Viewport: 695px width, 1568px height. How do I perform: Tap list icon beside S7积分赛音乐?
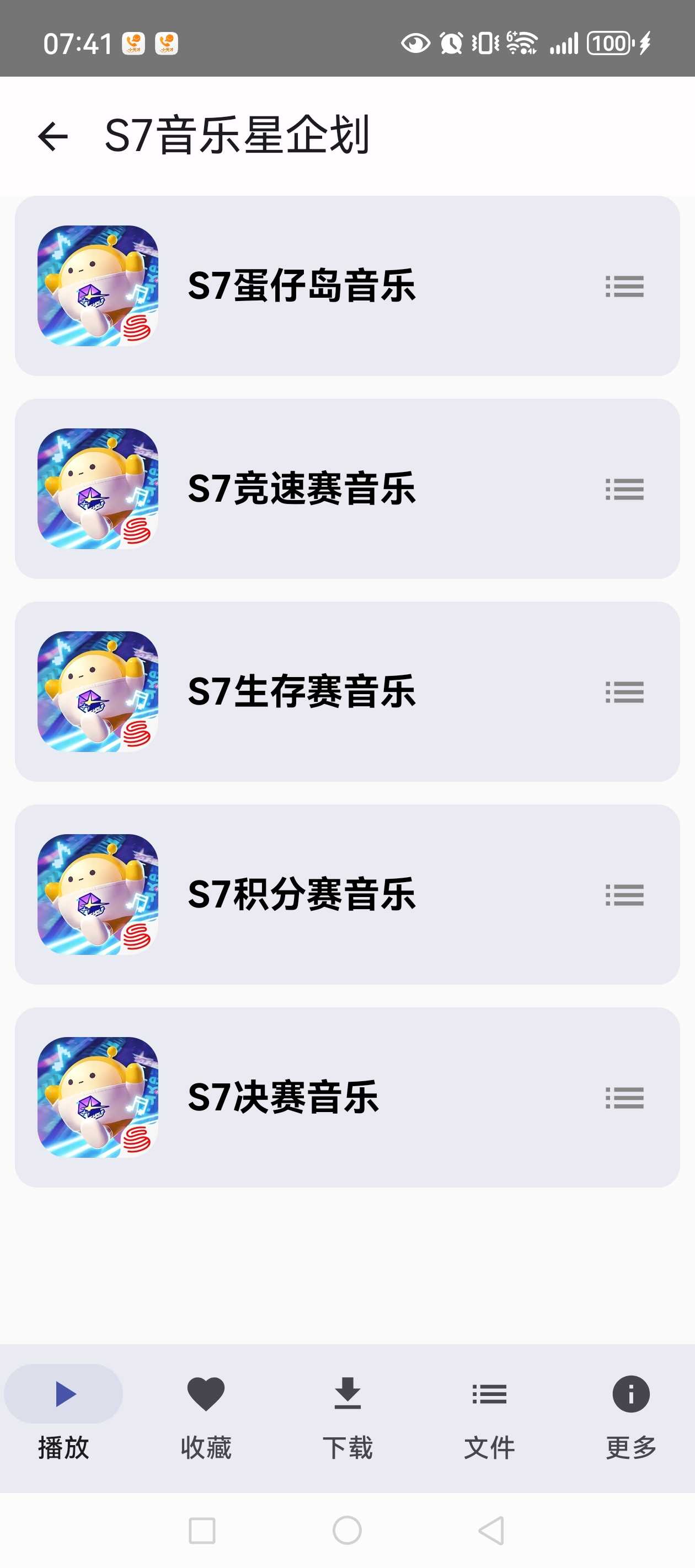coord(624,895)
